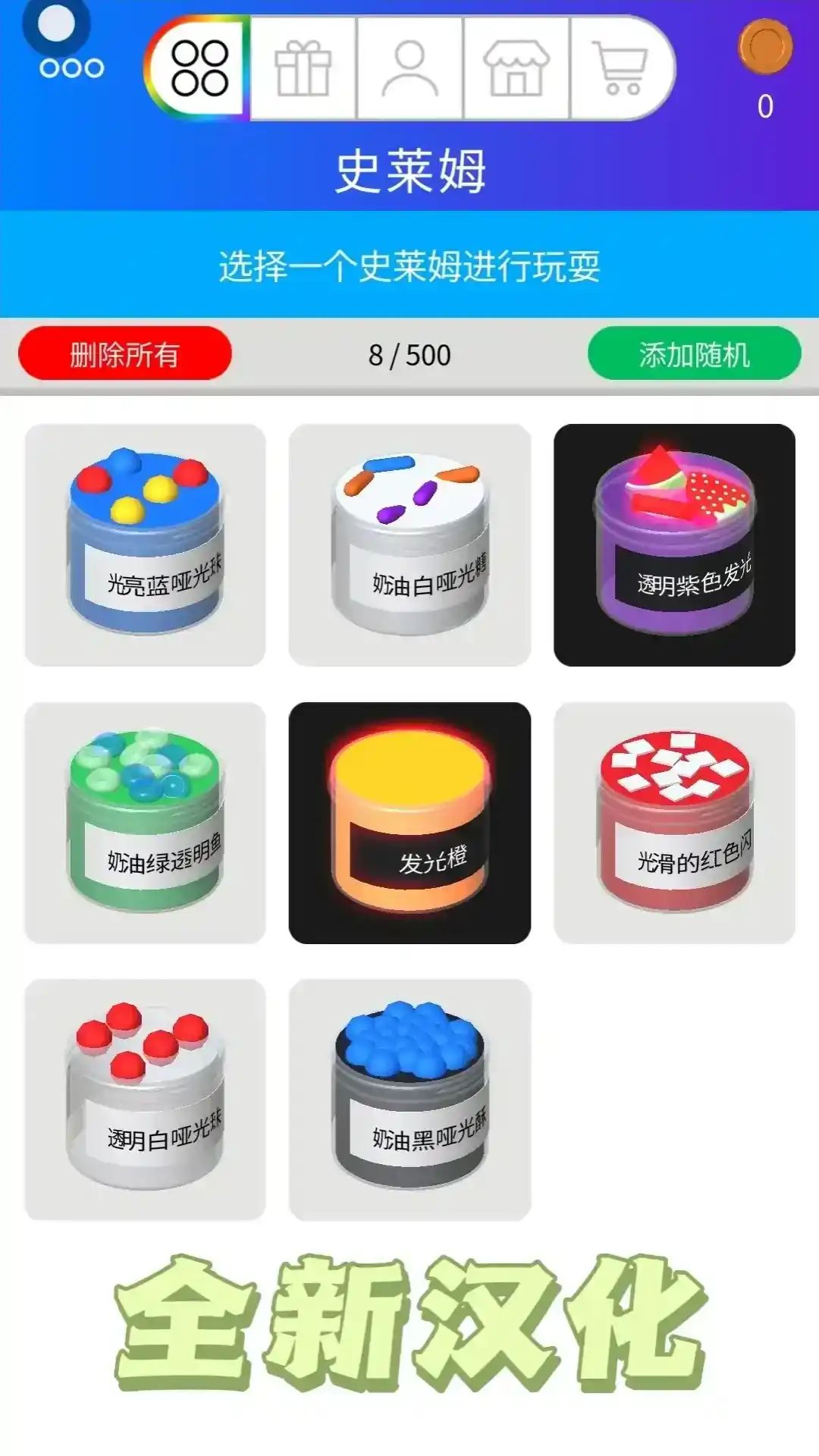The height and width of the screenshot is (1456, 819).
Task: Switch to the gift tab
Action: (x=303, y=68)
